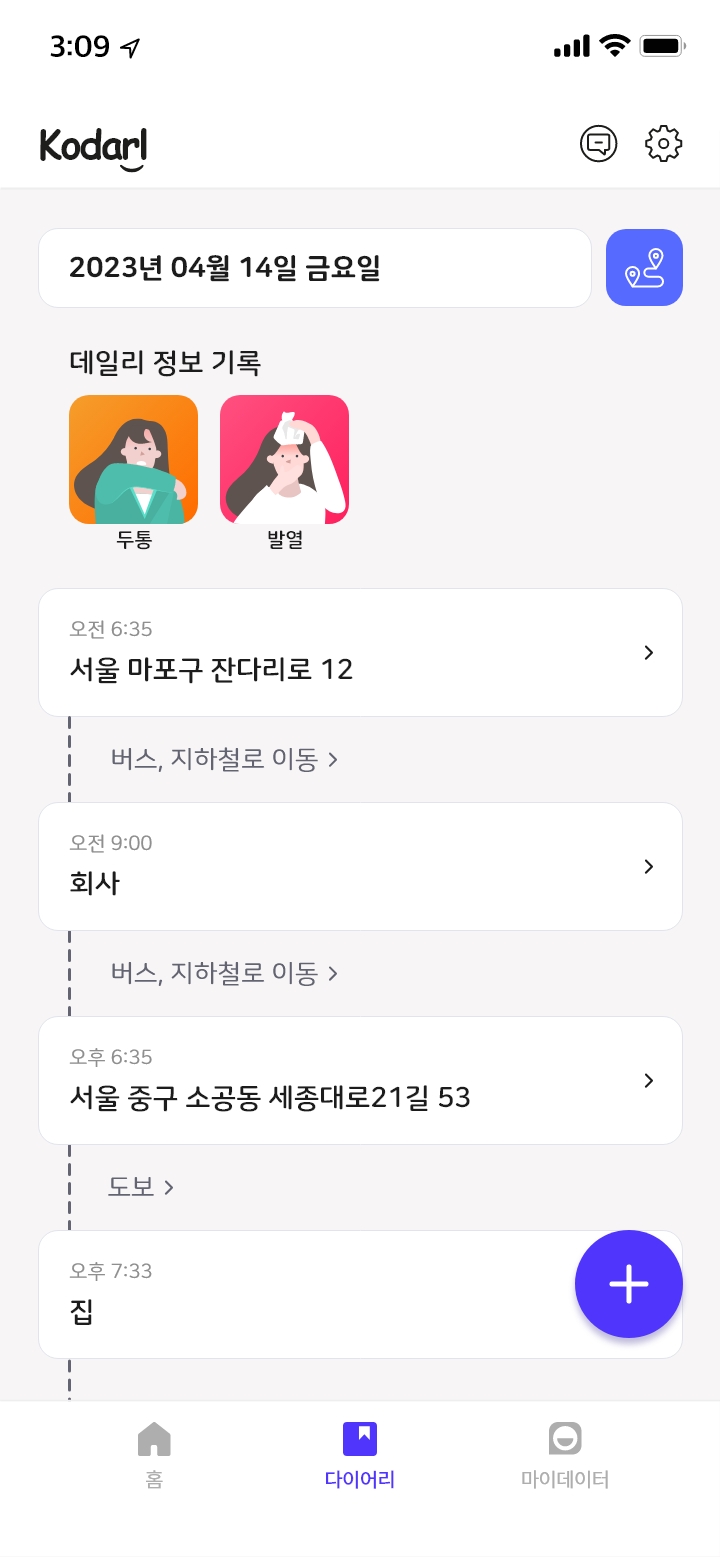Open the 집 entry at 오후 7:33
This screenshot has width=720, height=1557.
pyautogui.click(x=300, y=1295)
